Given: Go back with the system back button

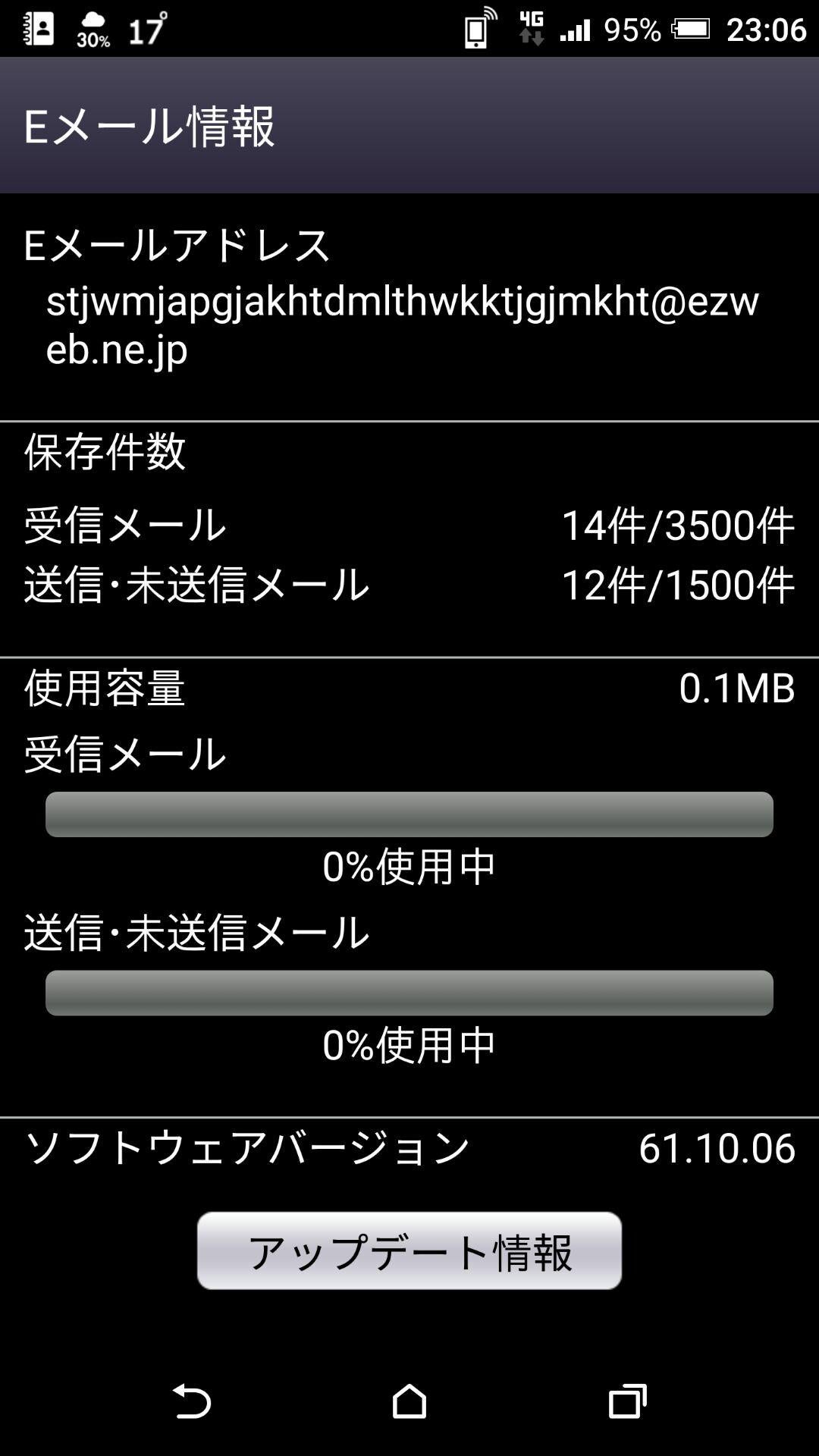Looking at the screenshot, I should click(x=192, y=1401).
